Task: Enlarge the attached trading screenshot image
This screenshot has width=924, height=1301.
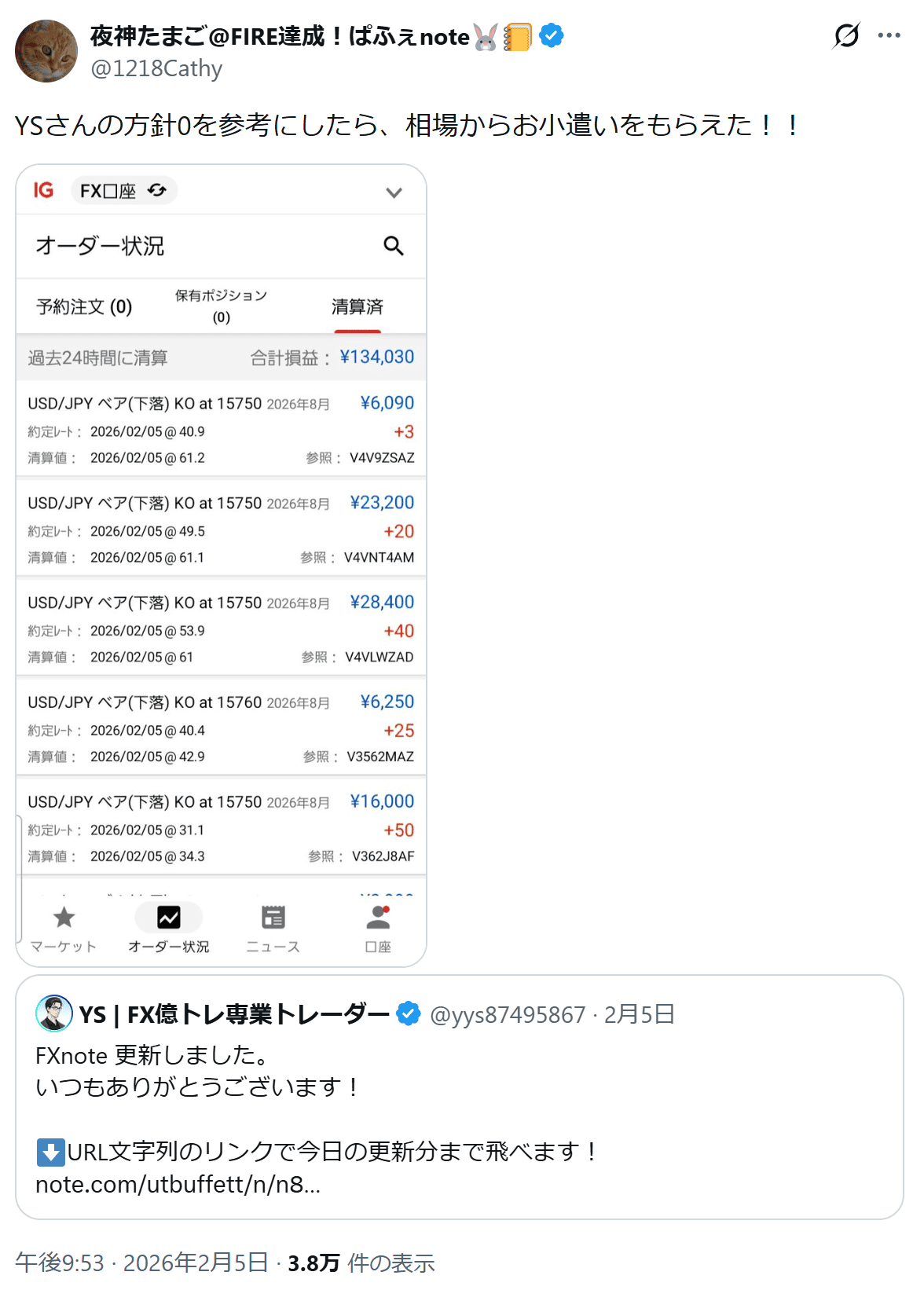Action: [221, 565]
